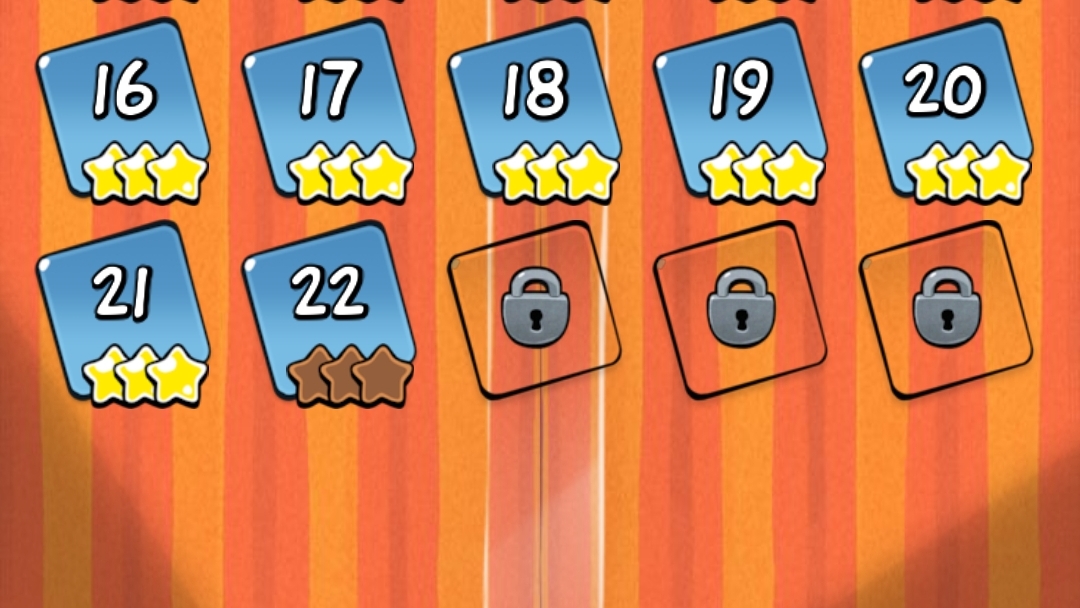
Task: Play level 19
Action: [742, 110]
